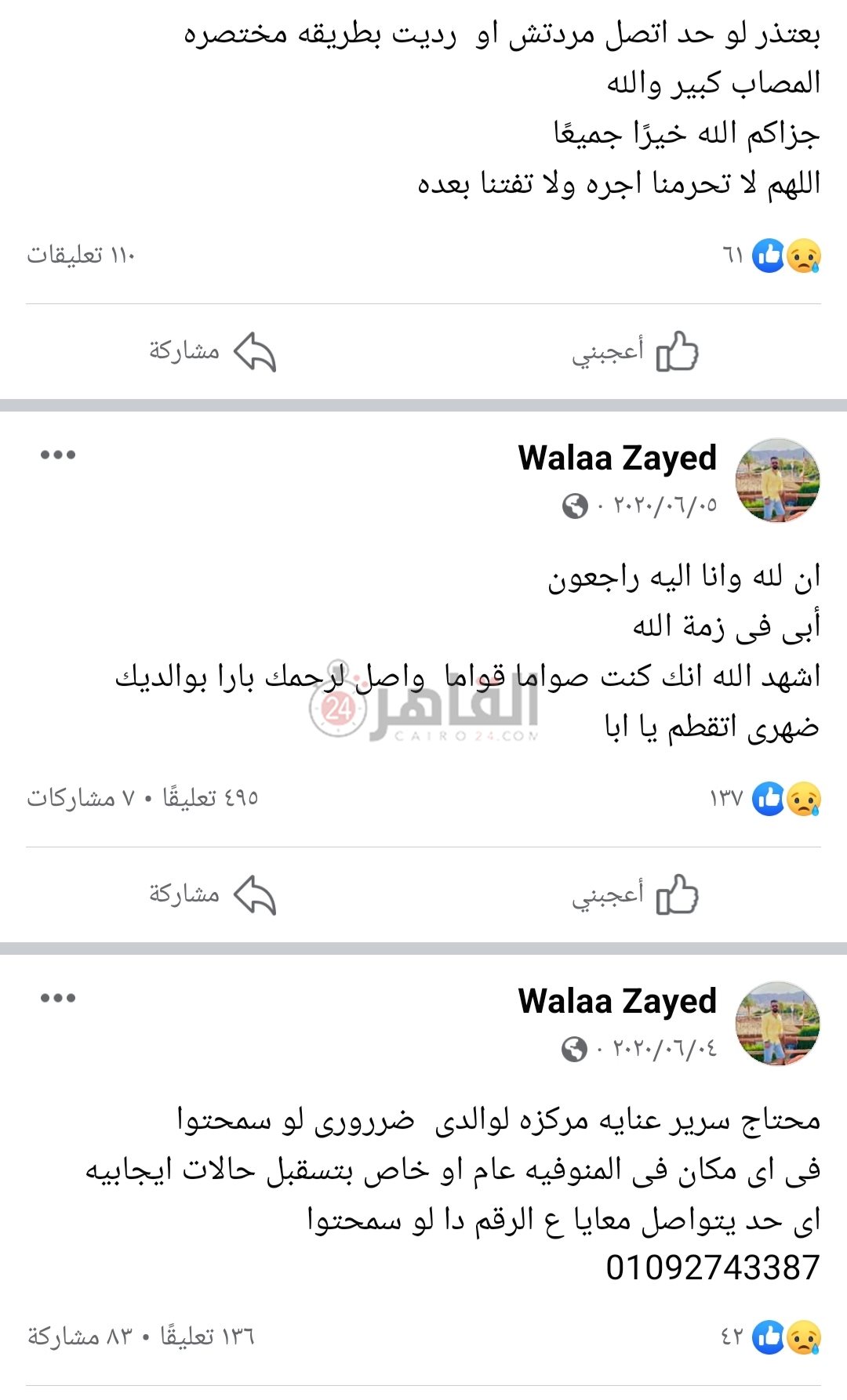This screenshot has height=1400, width=847.
Task: Click the share arrow icon on Walaa Zayed's middle post
Action: tap(253, 893)
